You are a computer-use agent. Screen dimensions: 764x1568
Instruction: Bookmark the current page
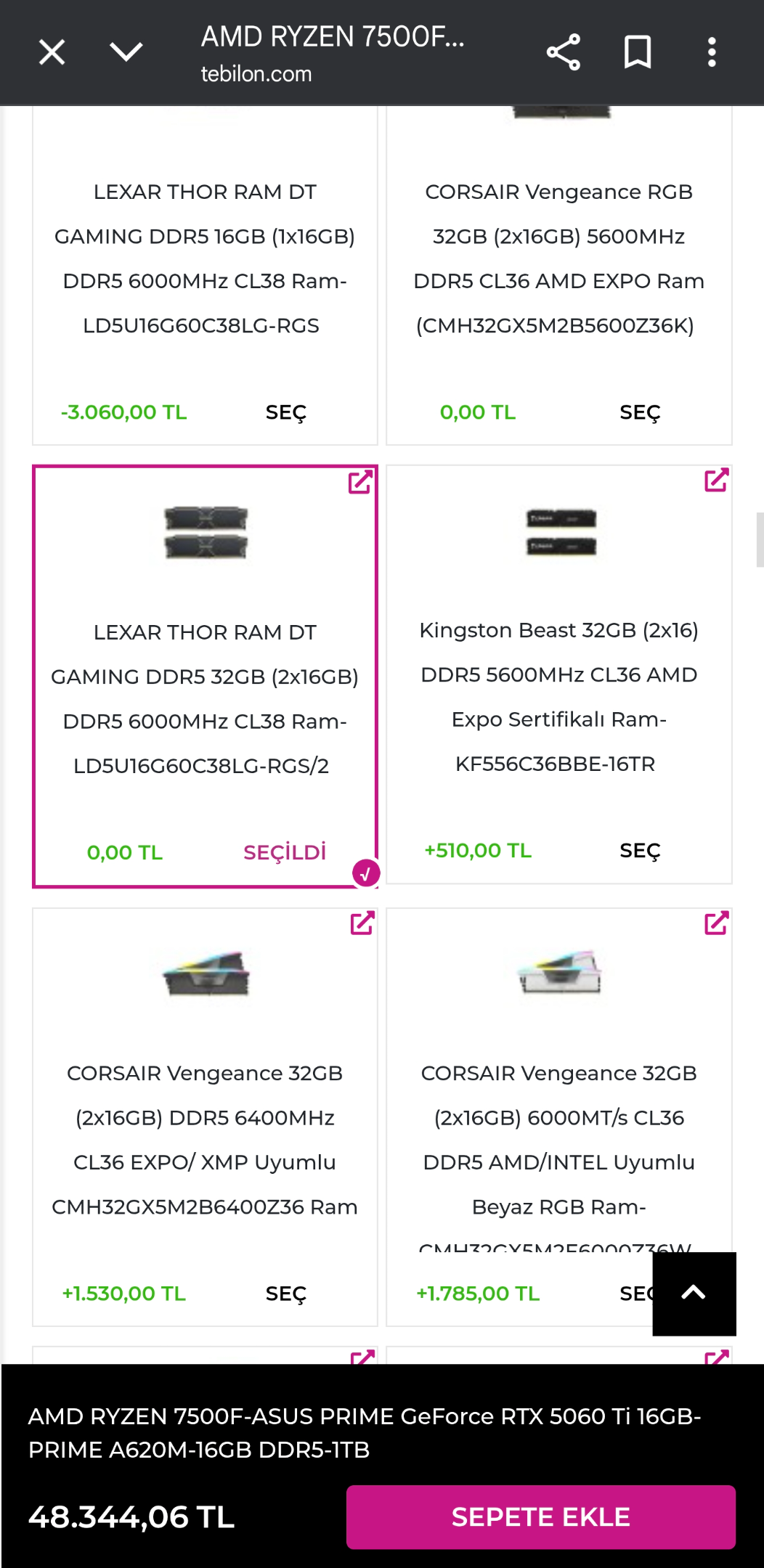pos(638,52)
